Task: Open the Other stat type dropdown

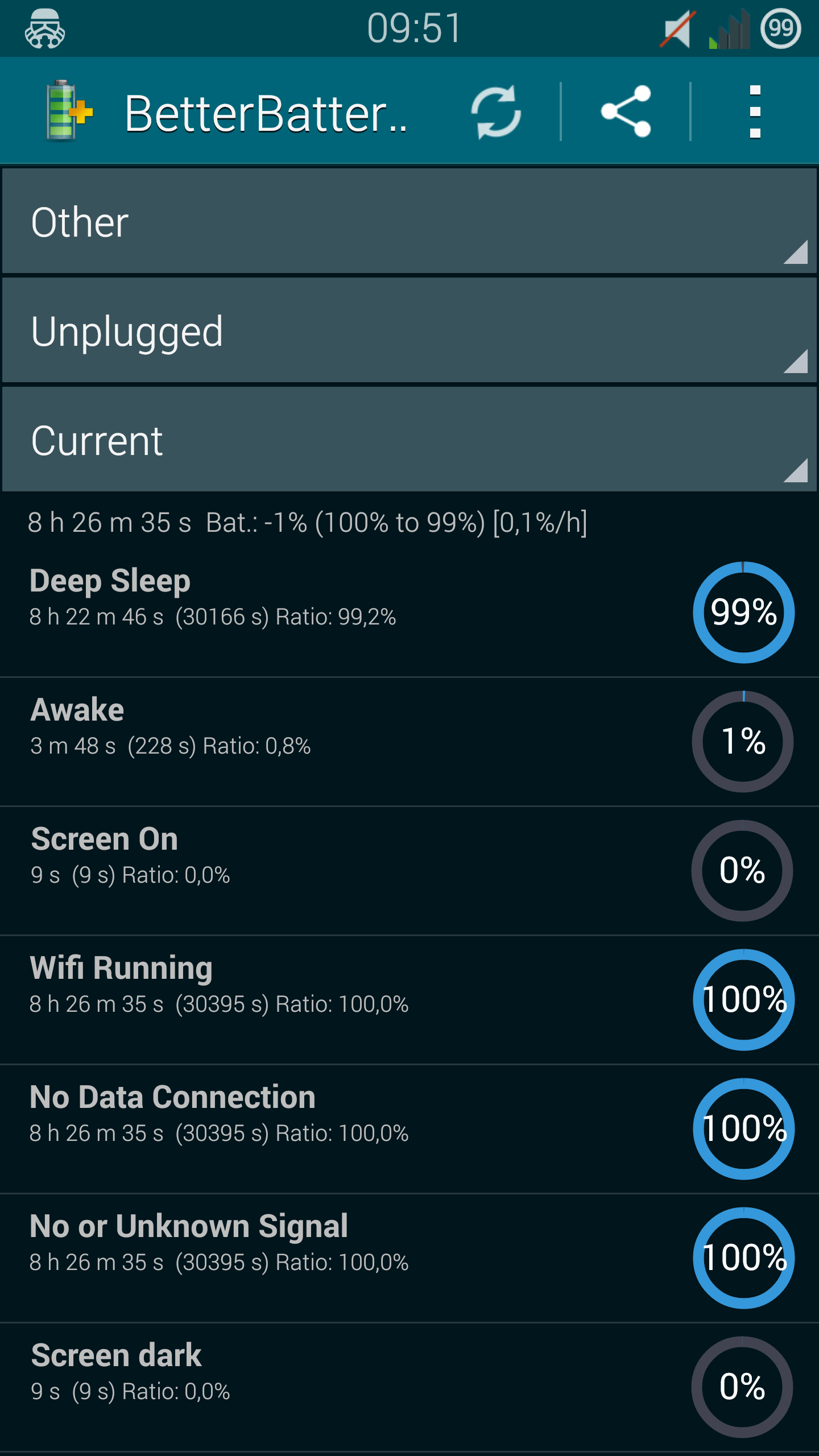Action: 409,221
